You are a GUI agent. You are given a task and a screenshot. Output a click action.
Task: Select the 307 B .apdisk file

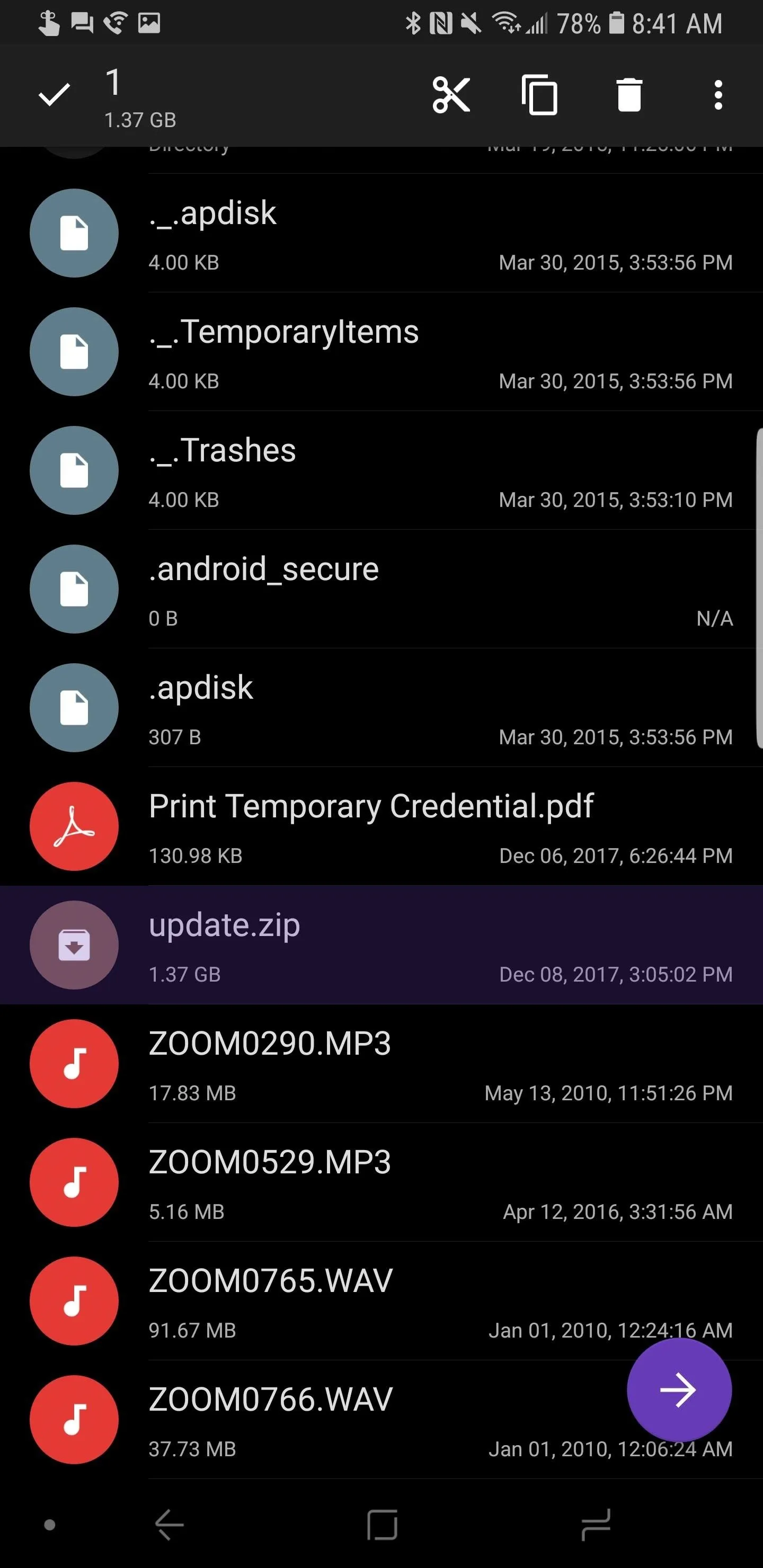point(381,708)
